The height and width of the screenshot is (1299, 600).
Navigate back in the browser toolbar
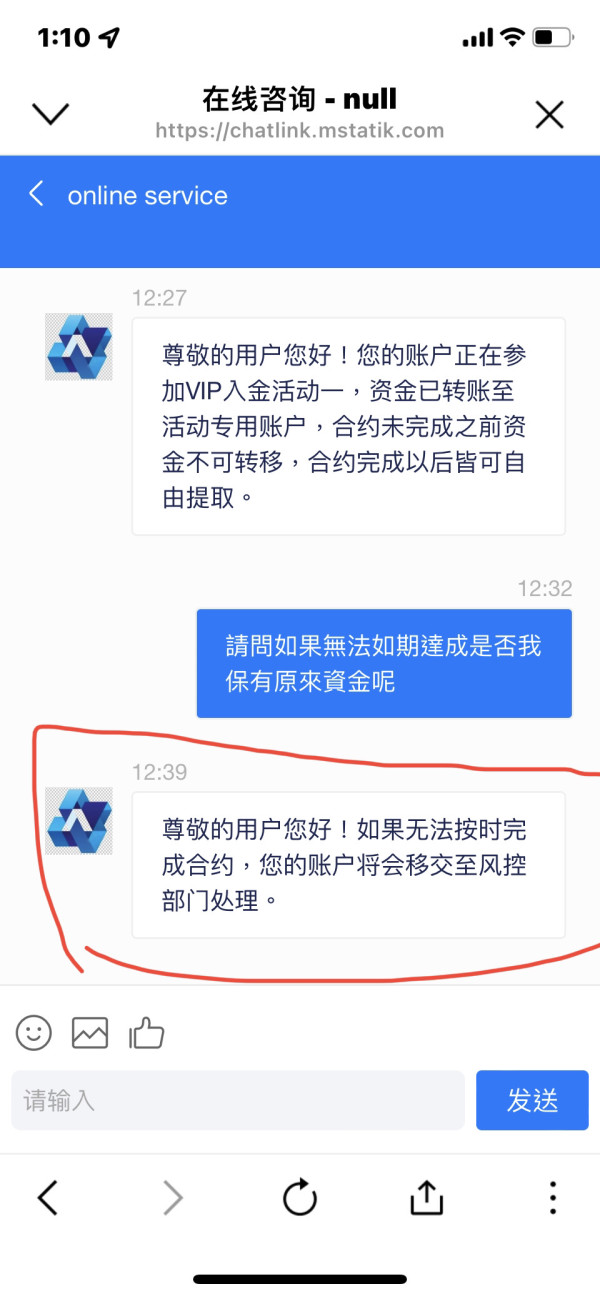click(x=47, y=1196)
